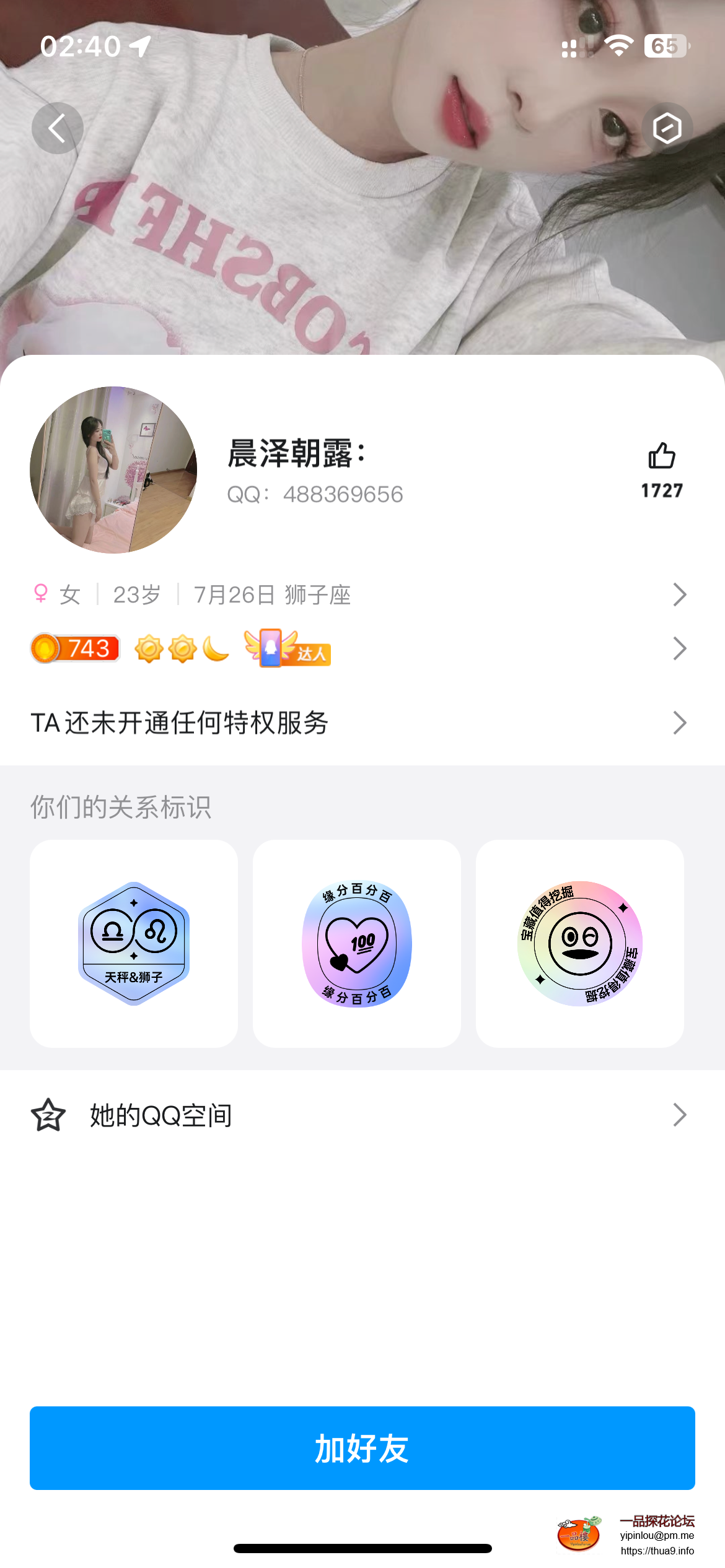Tap the 加好友 button
The height and width of the screenshot is (1568, 725).
click(362, 1448)
